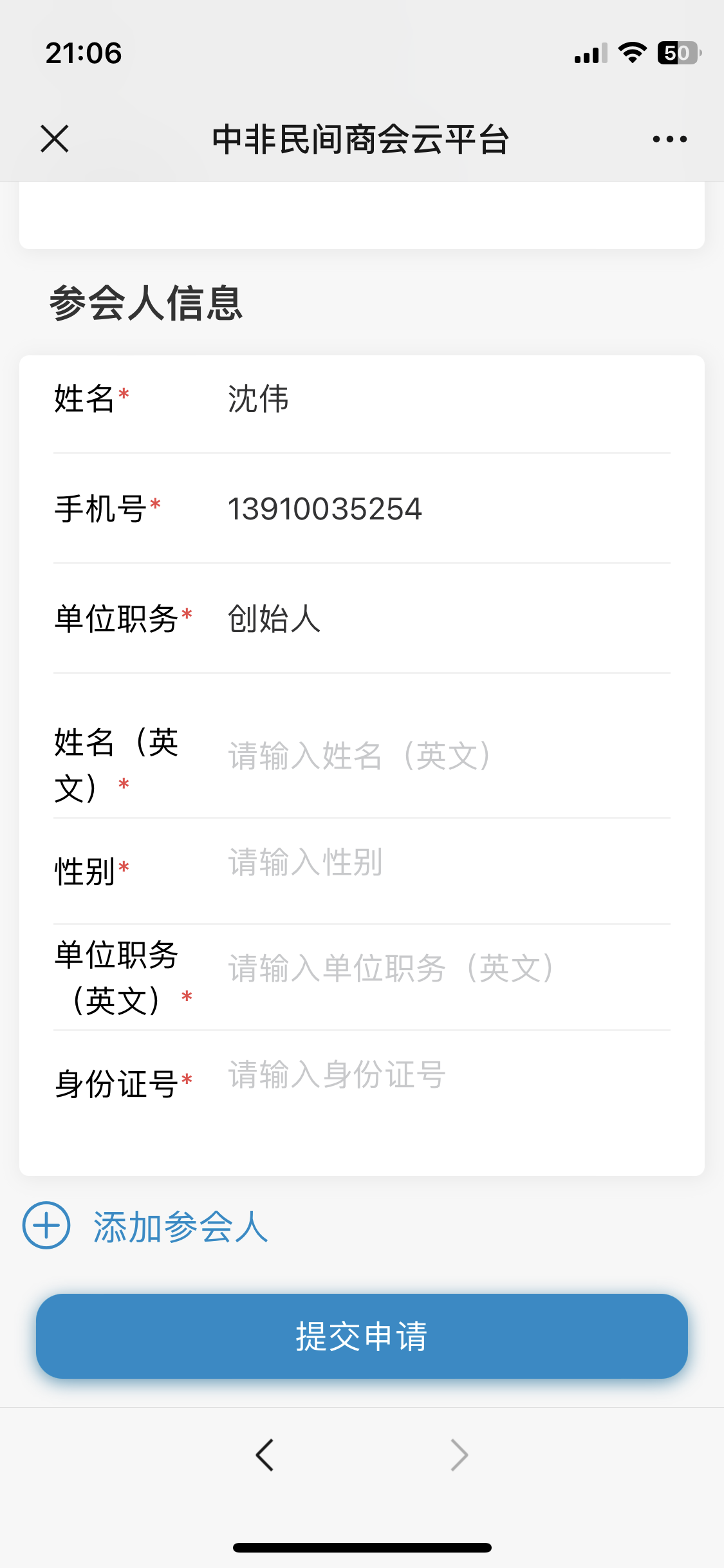Submit the form with 提交申请
Viewport: 724px width, 1568px height.
tap(362, 1336)
